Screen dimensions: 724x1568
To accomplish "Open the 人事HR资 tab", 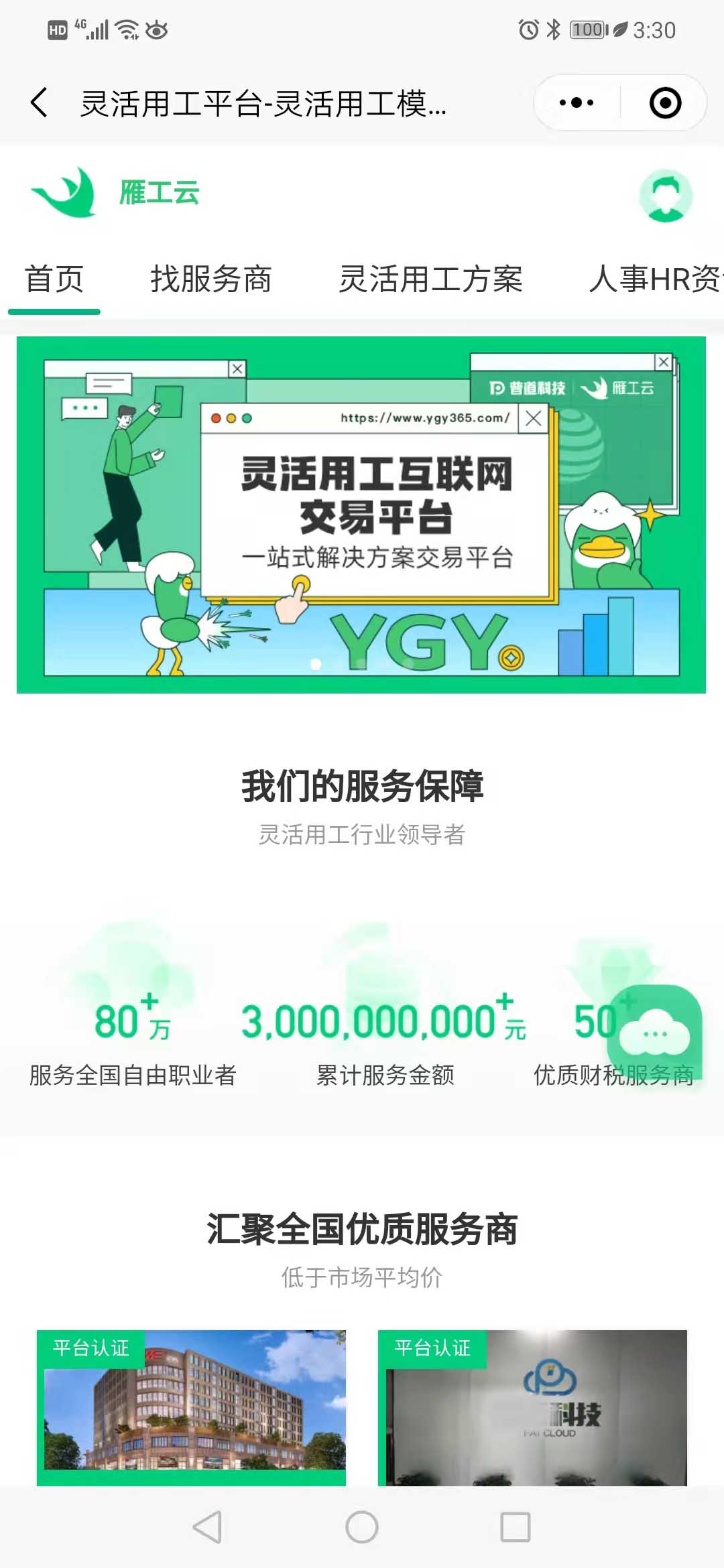I will pyautogui.click(x=654, y=279).
